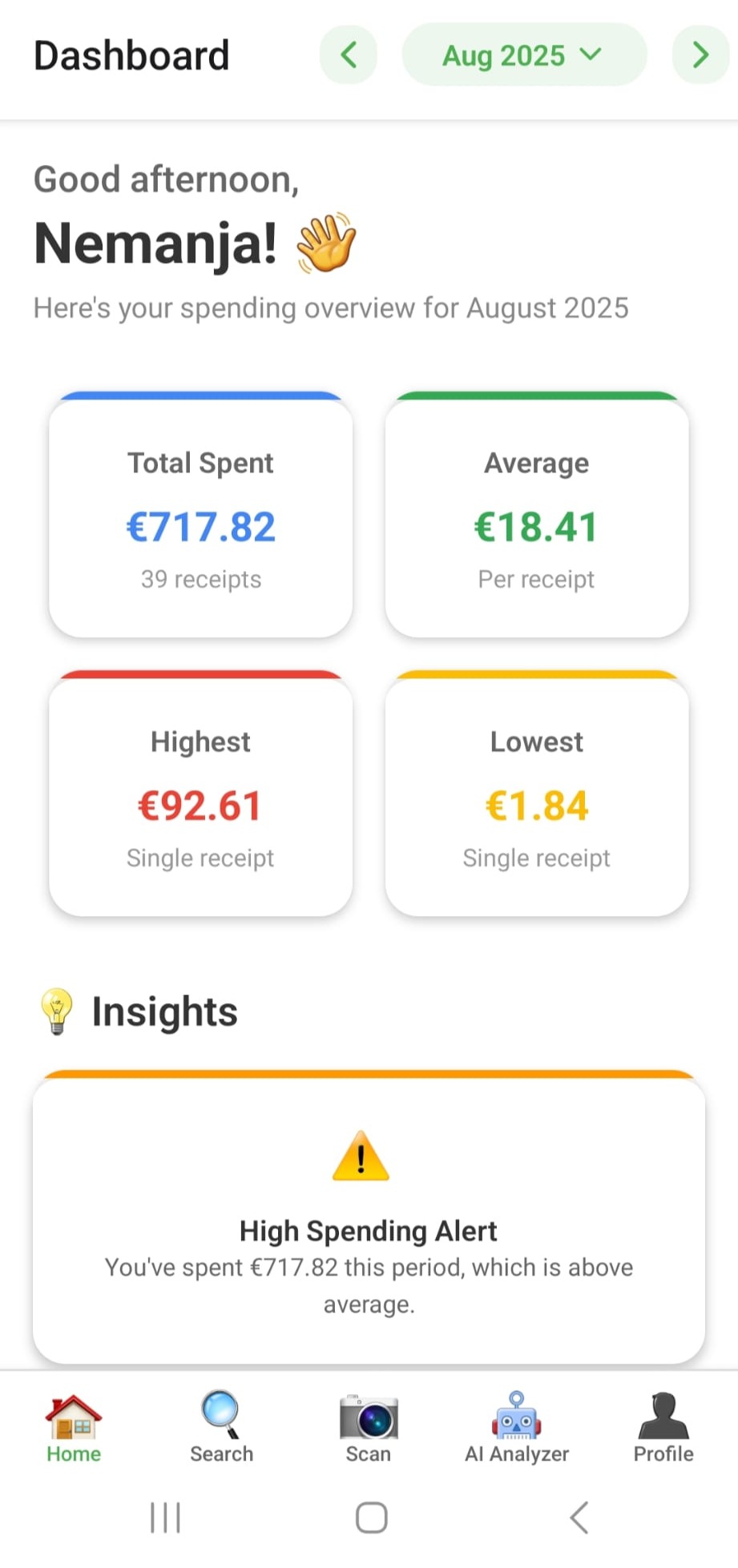Open the Profile tab

[663, 1428]
